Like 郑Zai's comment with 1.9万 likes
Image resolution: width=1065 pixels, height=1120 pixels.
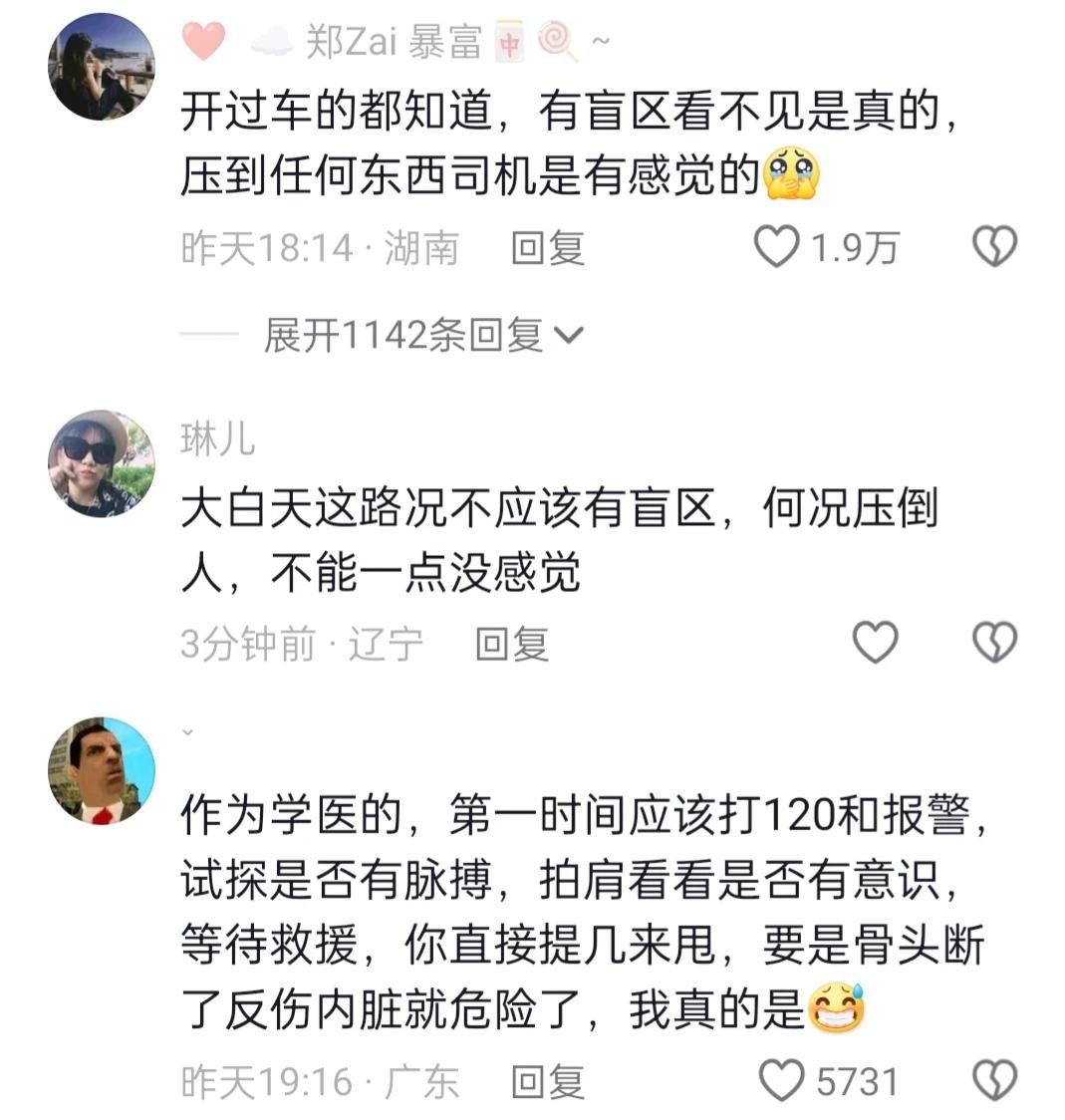pos(777,246)
